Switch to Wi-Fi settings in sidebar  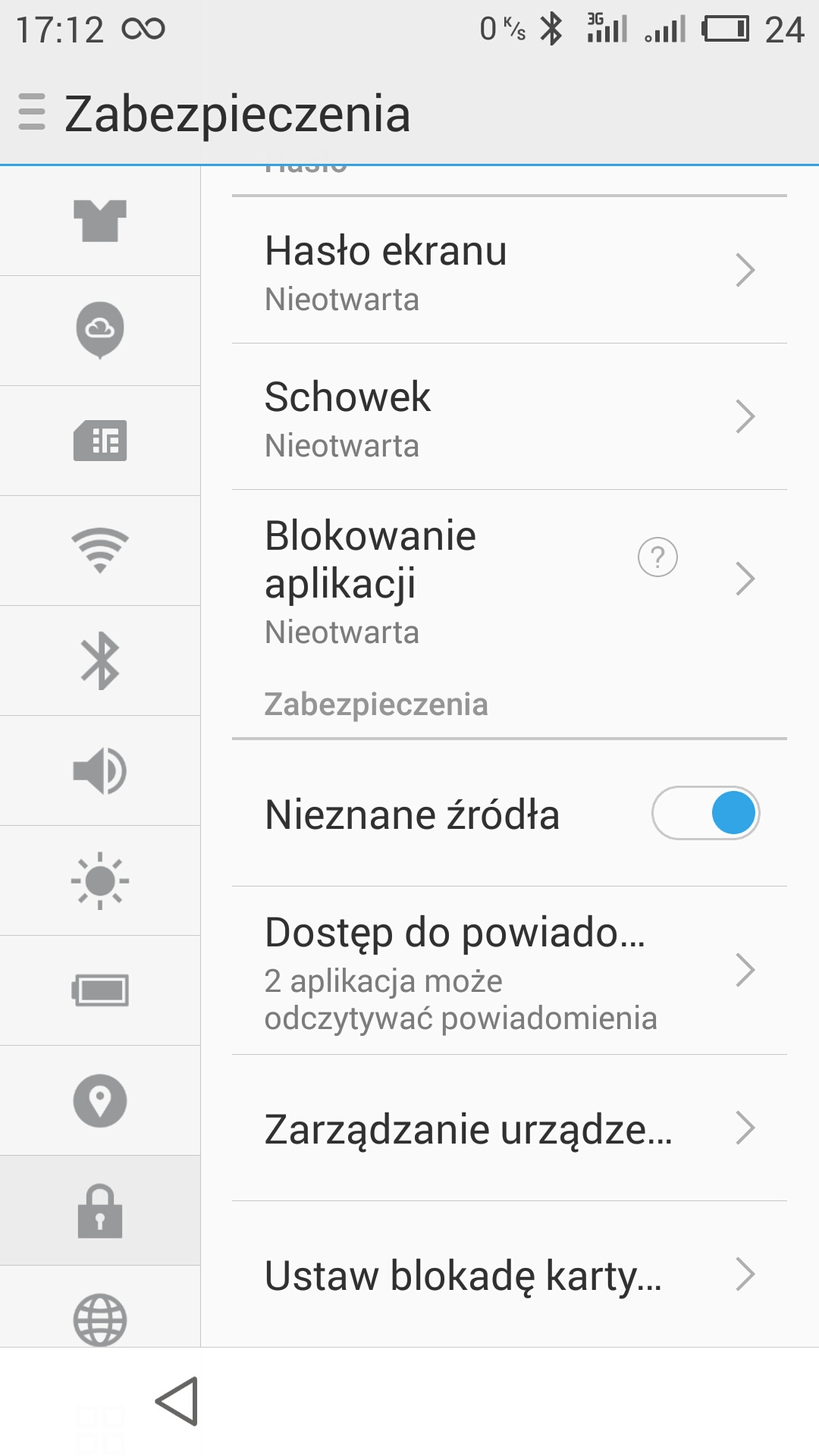(100, 551)
